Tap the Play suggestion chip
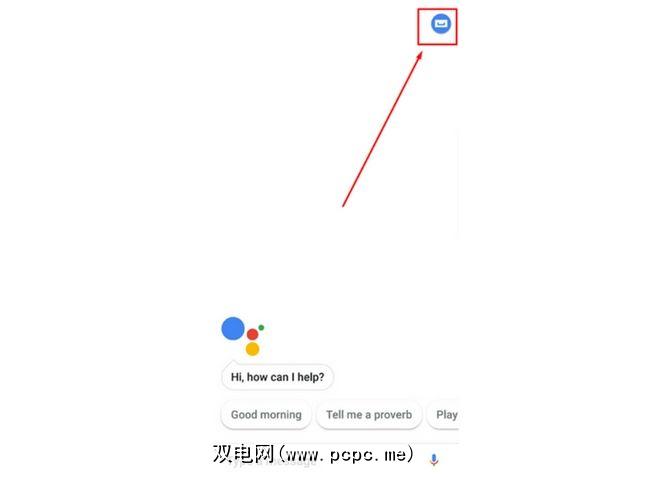 pos(445,414)
